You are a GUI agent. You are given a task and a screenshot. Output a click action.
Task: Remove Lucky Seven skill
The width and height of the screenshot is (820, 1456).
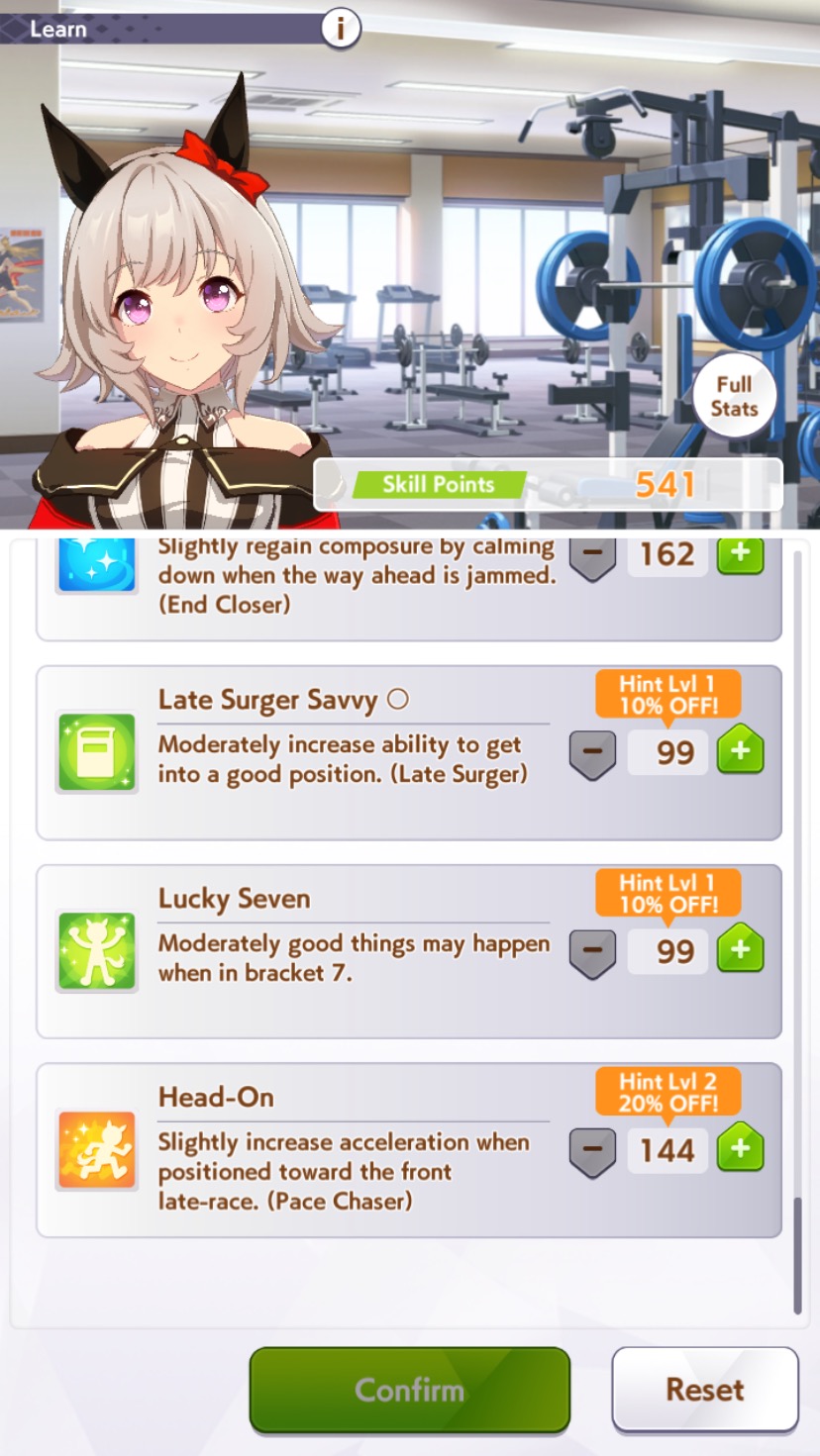pyautogui.click(x=592, y=952)
